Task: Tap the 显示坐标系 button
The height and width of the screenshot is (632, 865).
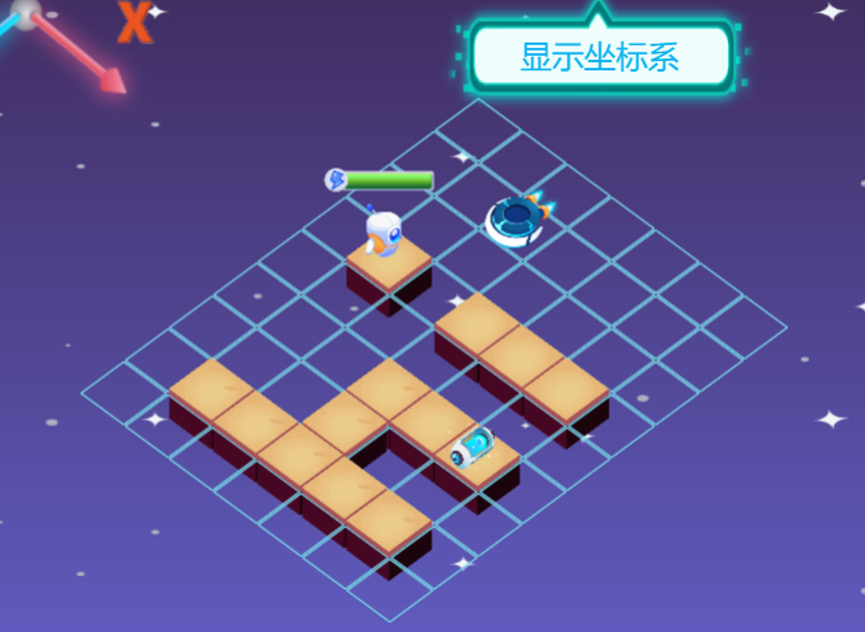Action: click(x=599, y=56)
